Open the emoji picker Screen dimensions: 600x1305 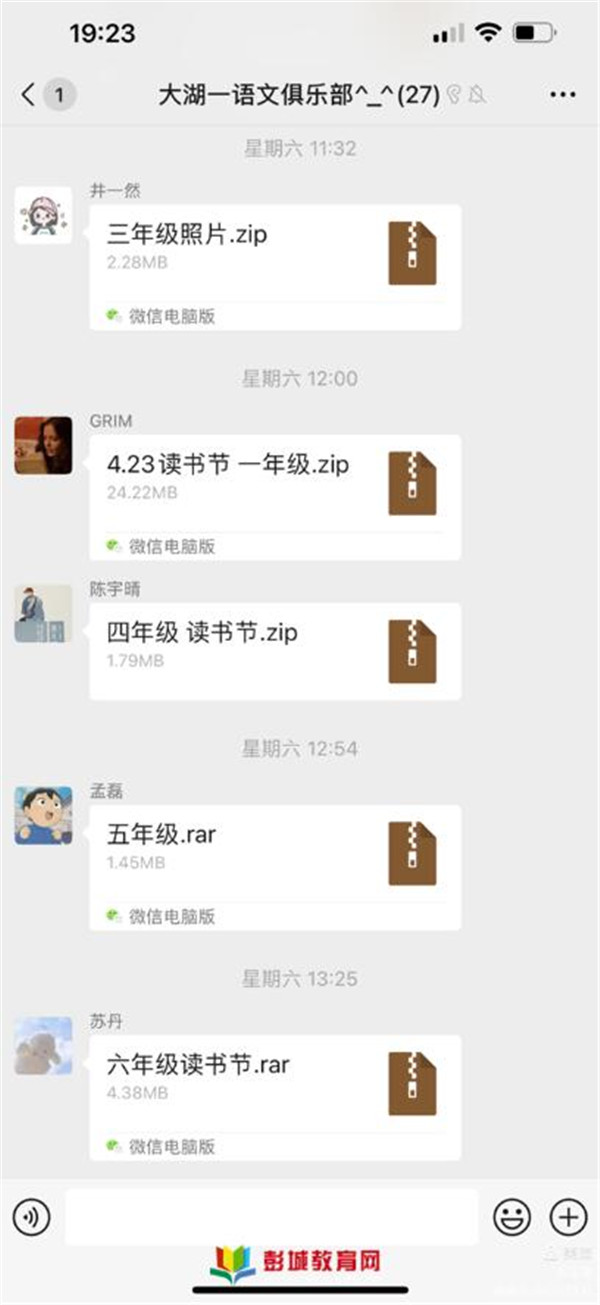512,1217
